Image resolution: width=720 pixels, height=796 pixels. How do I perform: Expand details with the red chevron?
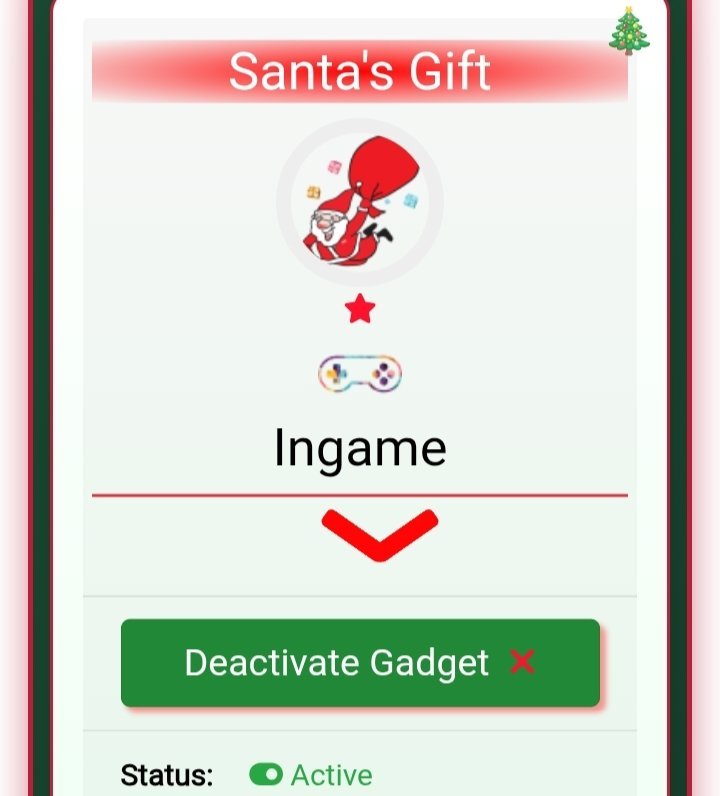(x=379, y=535)
